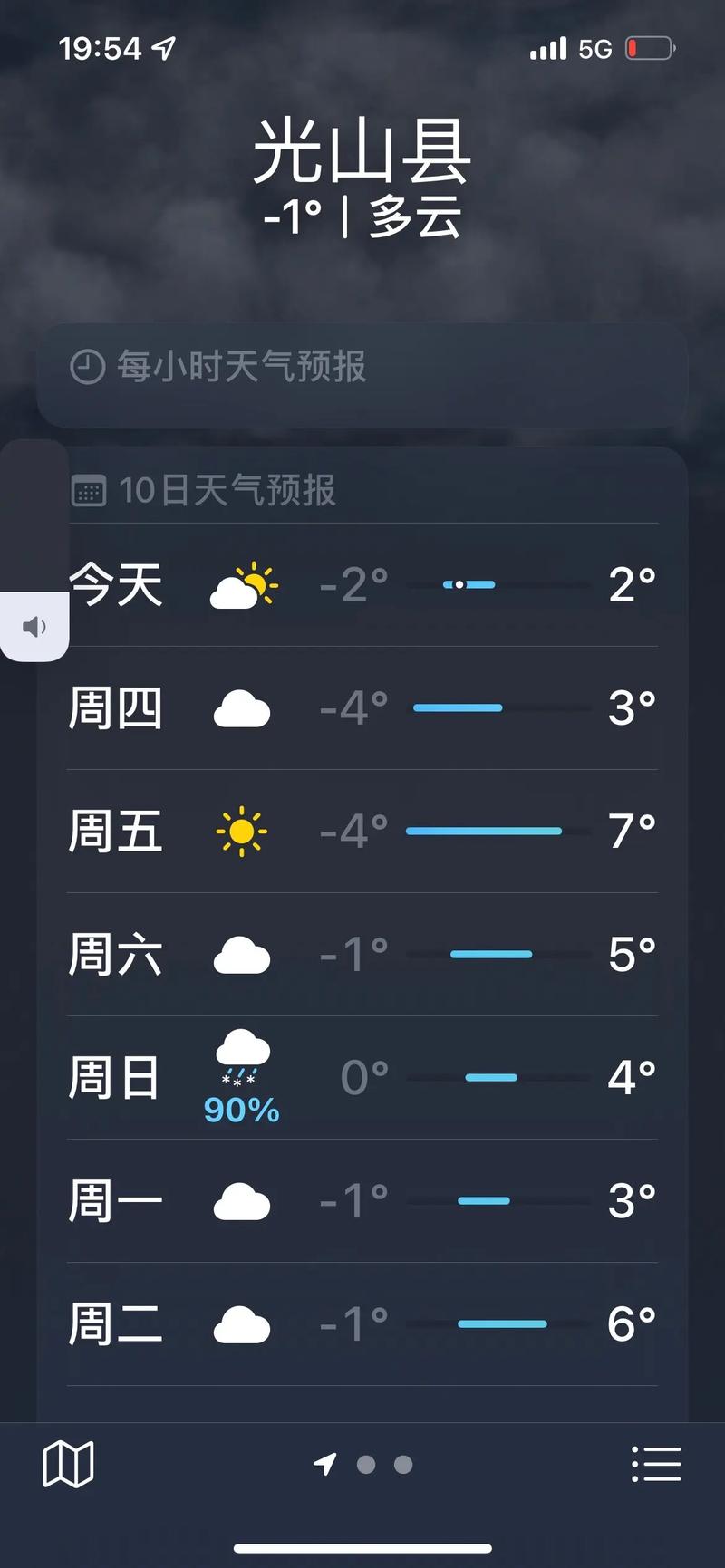Open the hourly forecast 每小时天气预报 bar

(x=362, y=368)
